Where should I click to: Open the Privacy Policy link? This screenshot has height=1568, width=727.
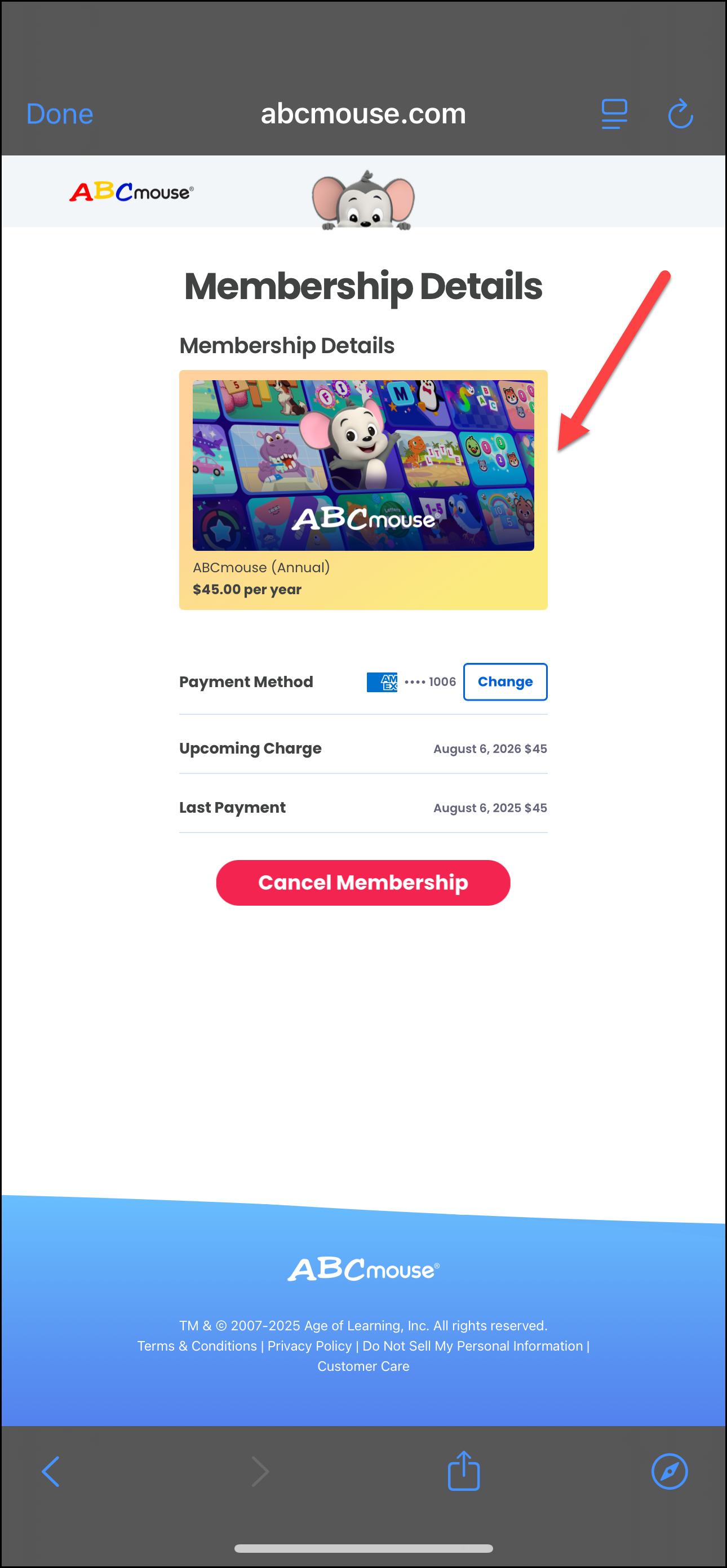(x=309, y=1346)
